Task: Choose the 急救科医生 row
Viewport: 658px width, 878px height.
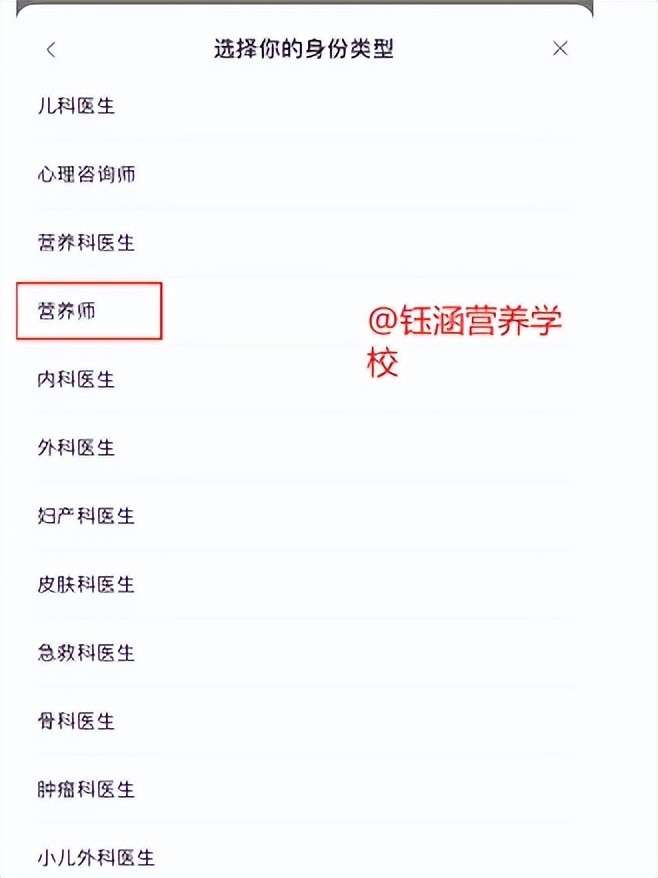Action: coord(86,653)
